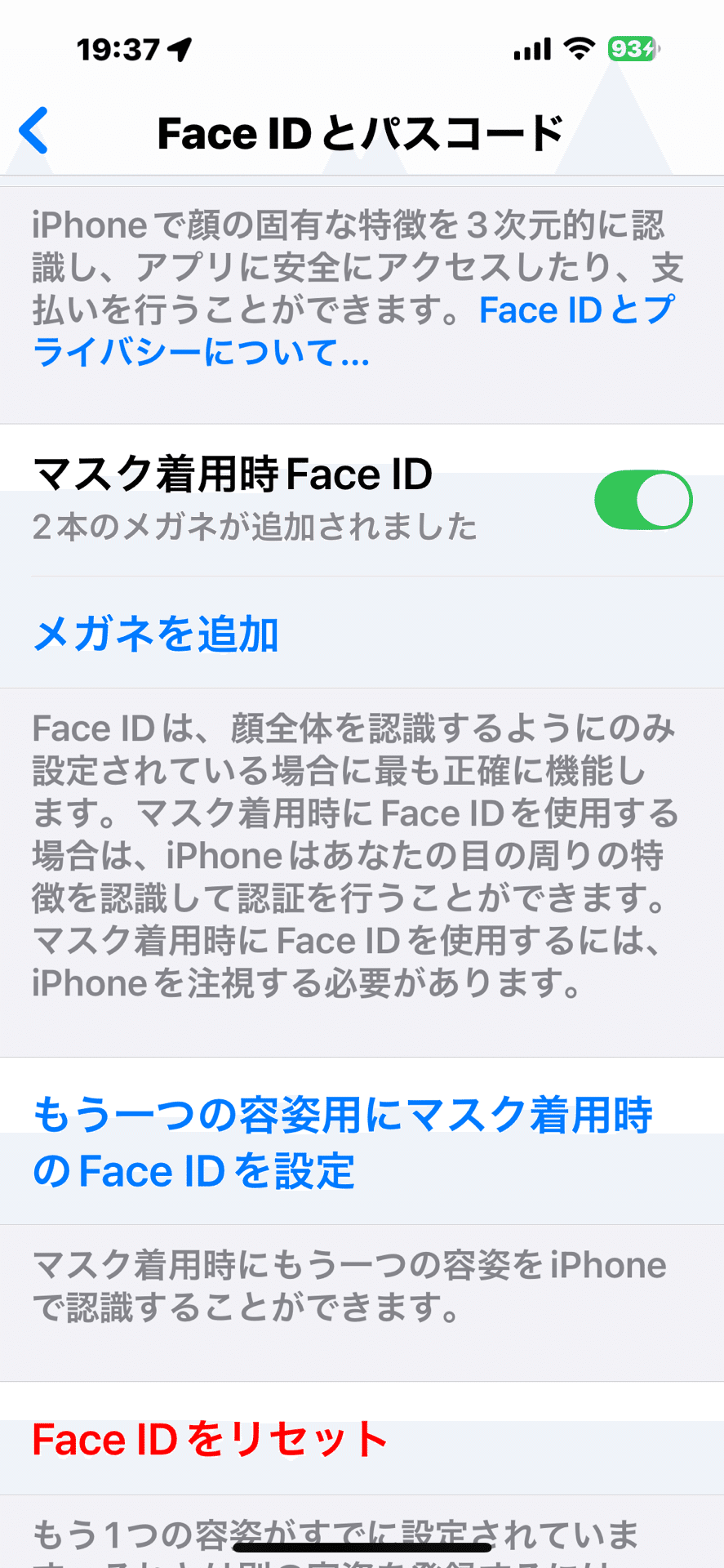Image resolution: width=724 pixels, height=1568 pixels.
Task: Tap Face ID をリセット
Action: 362,1439
